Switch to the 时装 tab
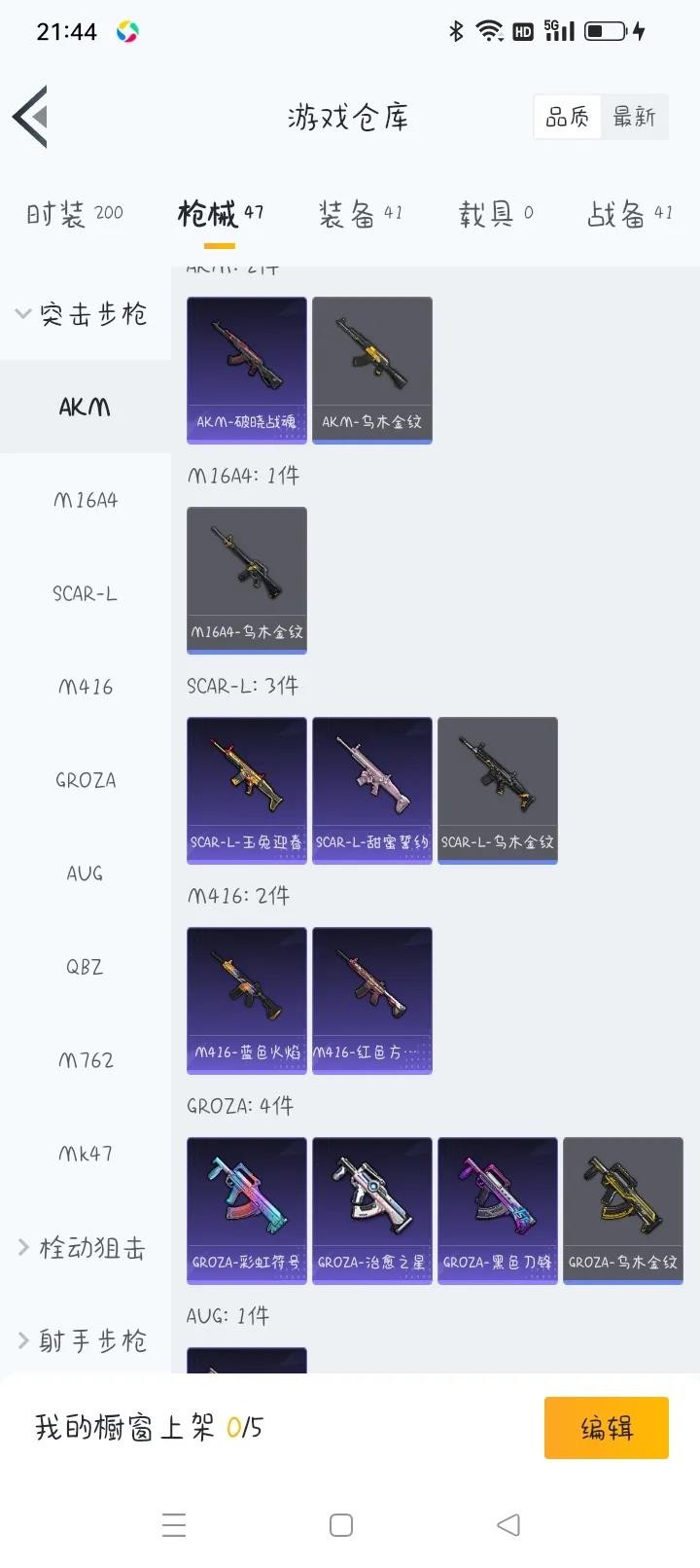700x1568 pixels. 75,213
